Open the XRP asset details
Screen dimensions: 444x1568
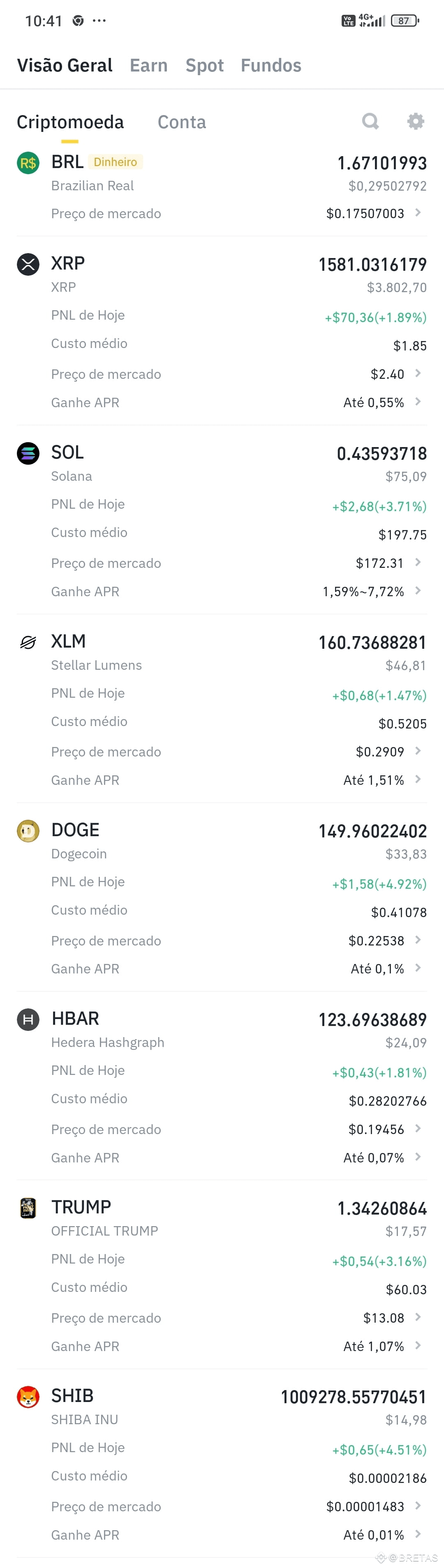pyautogui.click(x=222, y=274)
